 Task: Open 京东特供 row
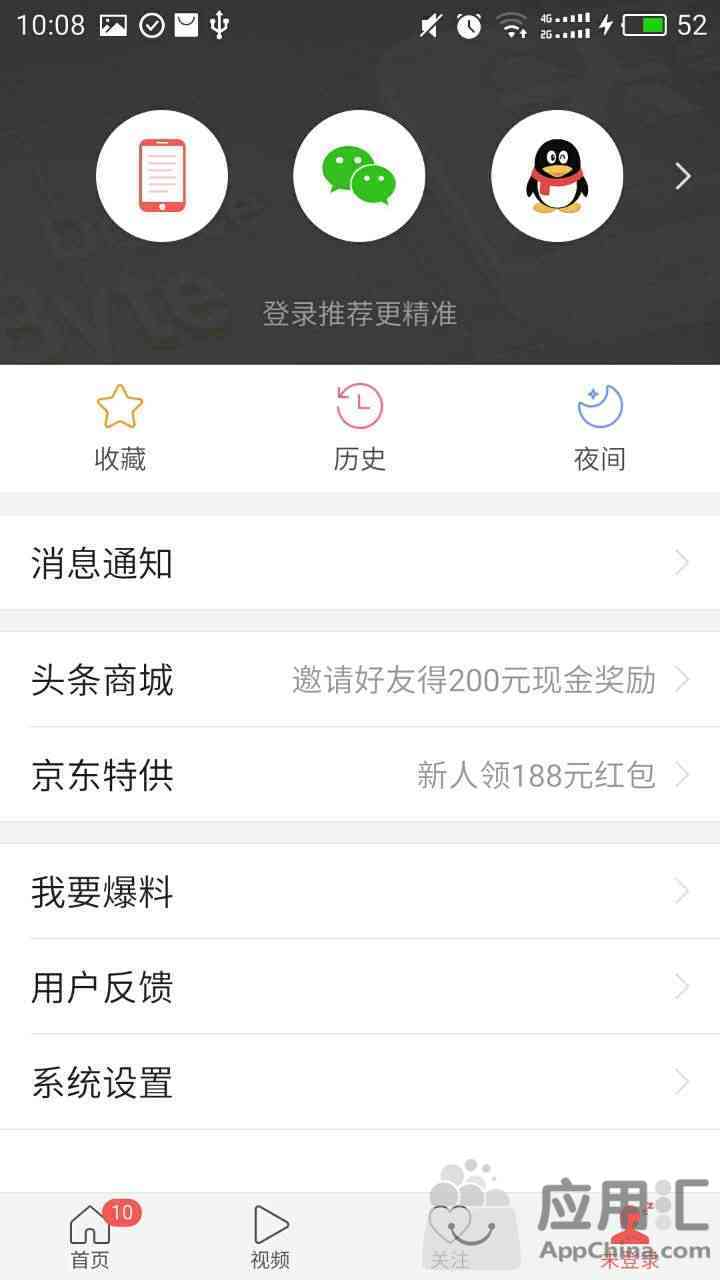click(360, 775)
